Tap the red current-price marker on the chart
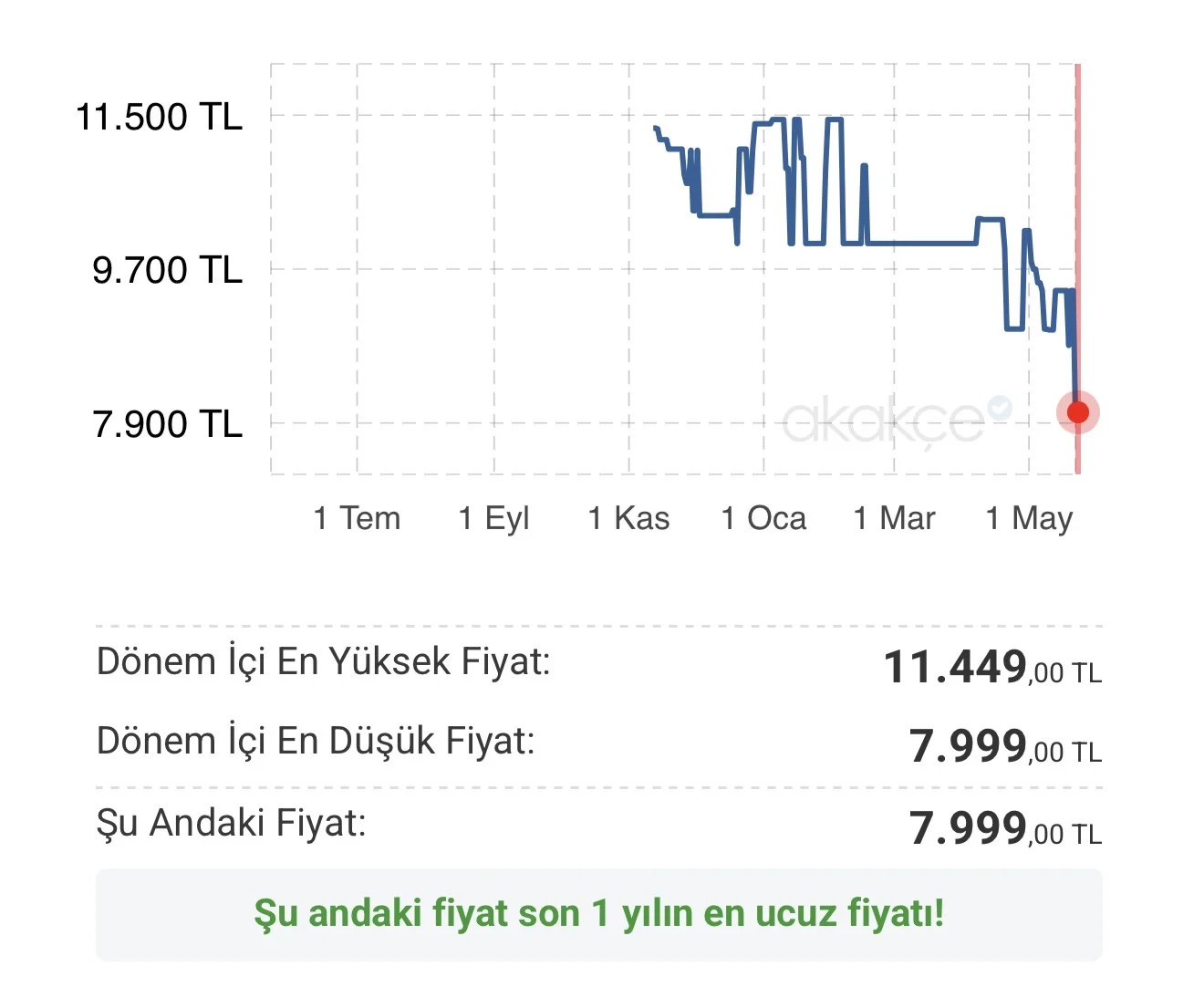 [1077, 412]
